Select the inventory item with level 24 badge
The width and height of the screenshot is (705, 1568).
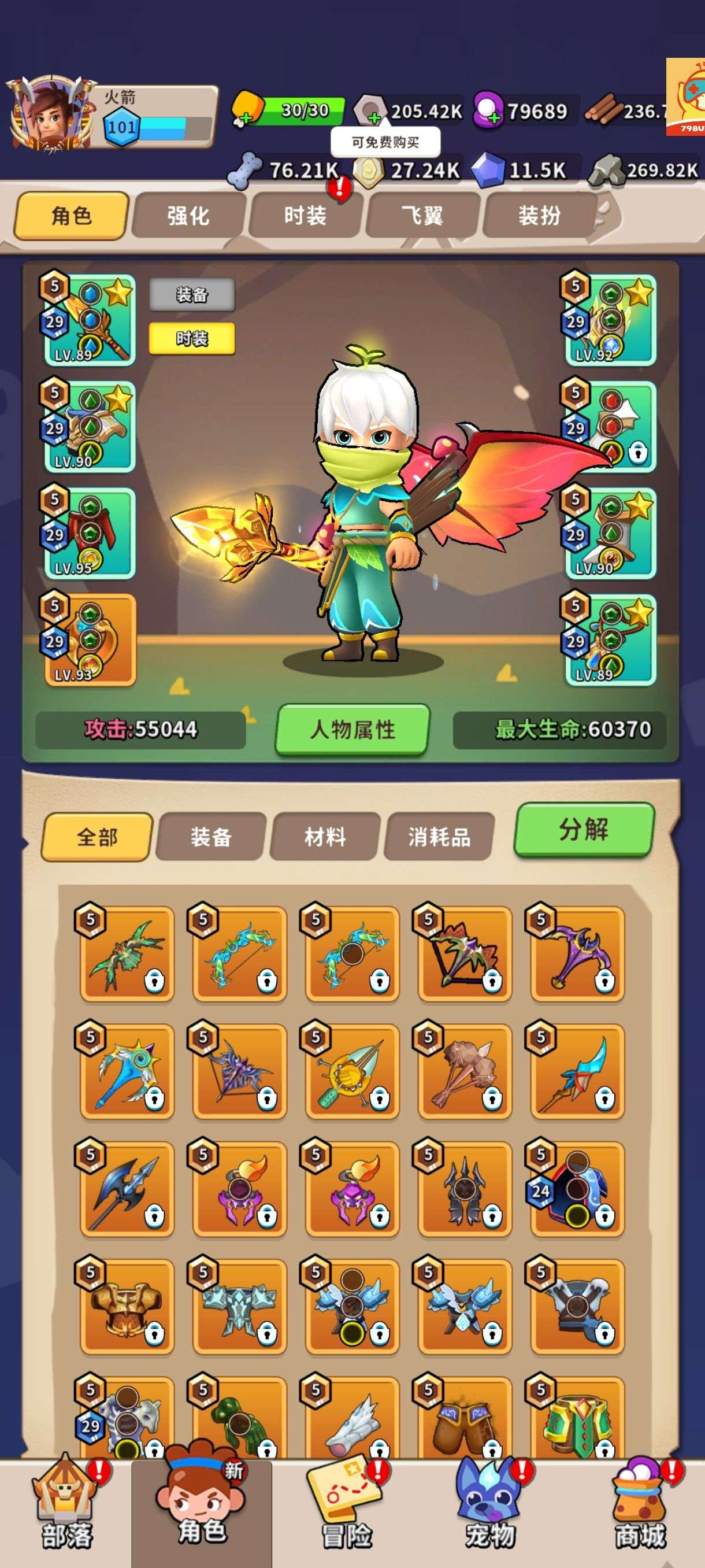577,1188
